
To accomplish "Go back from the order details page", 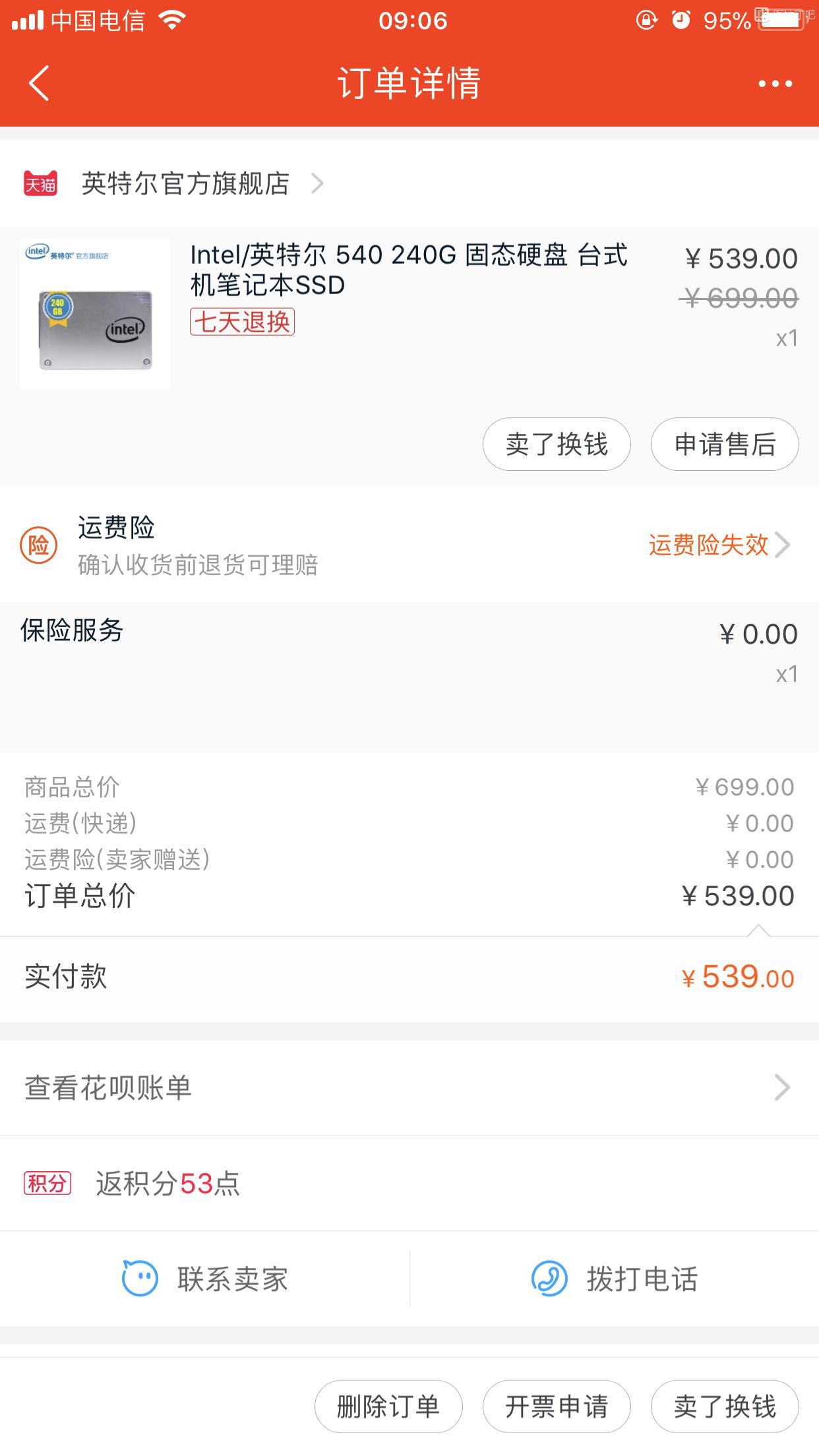I will (x=40, y=84).
